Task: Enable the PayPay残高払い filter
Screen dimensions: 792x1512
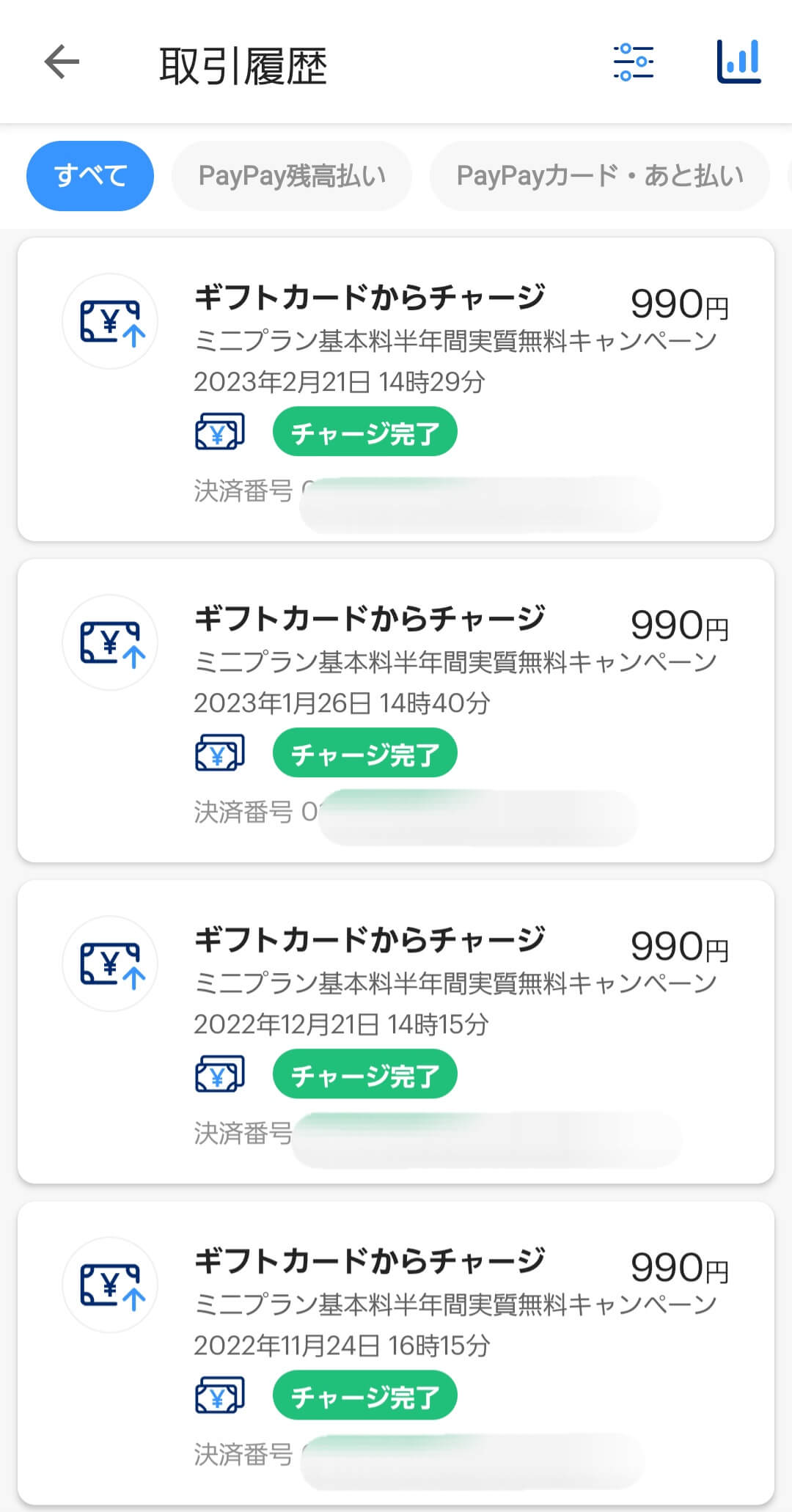Action: pos(292,175)
